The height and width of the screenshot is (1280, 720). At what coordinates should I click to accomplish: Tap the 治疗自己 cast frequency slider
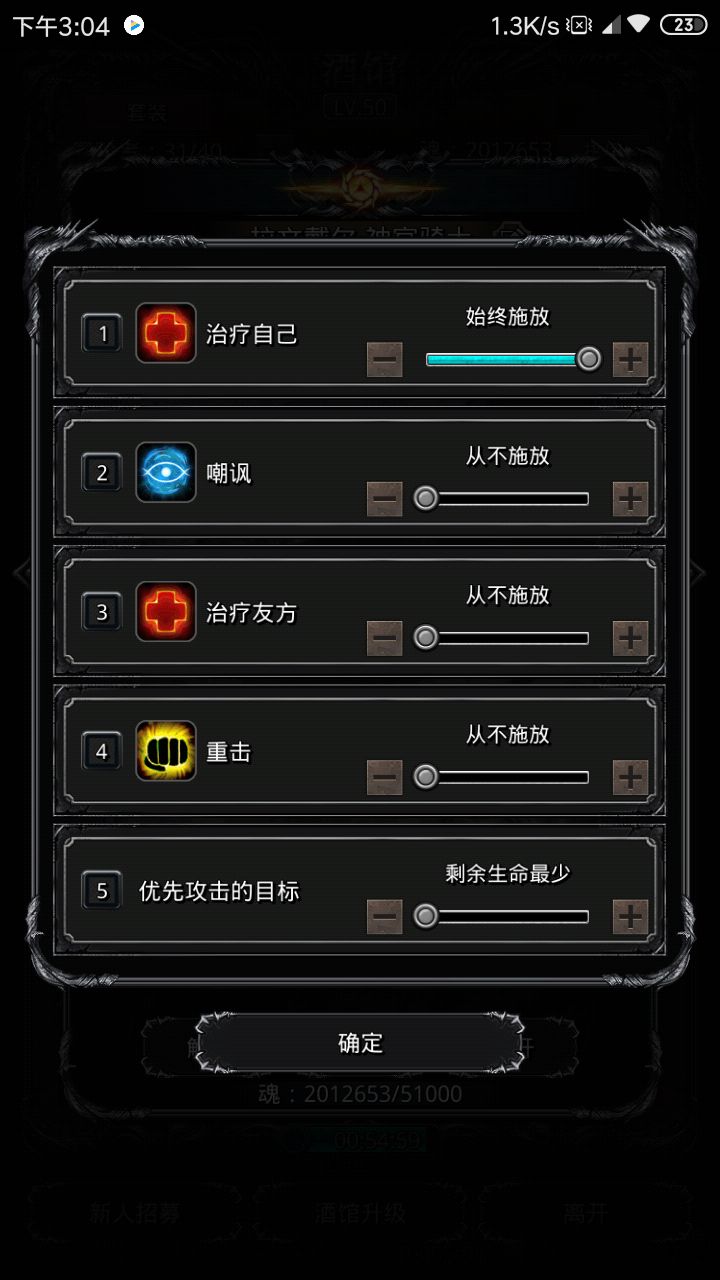click(507, 359)
